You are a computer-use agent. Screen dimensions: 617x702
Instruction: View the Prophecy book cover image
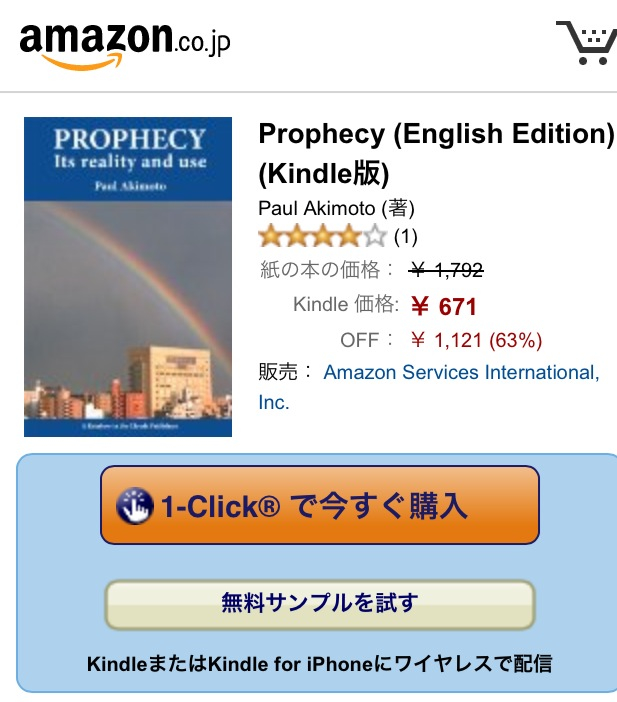(x=128, y=277)
